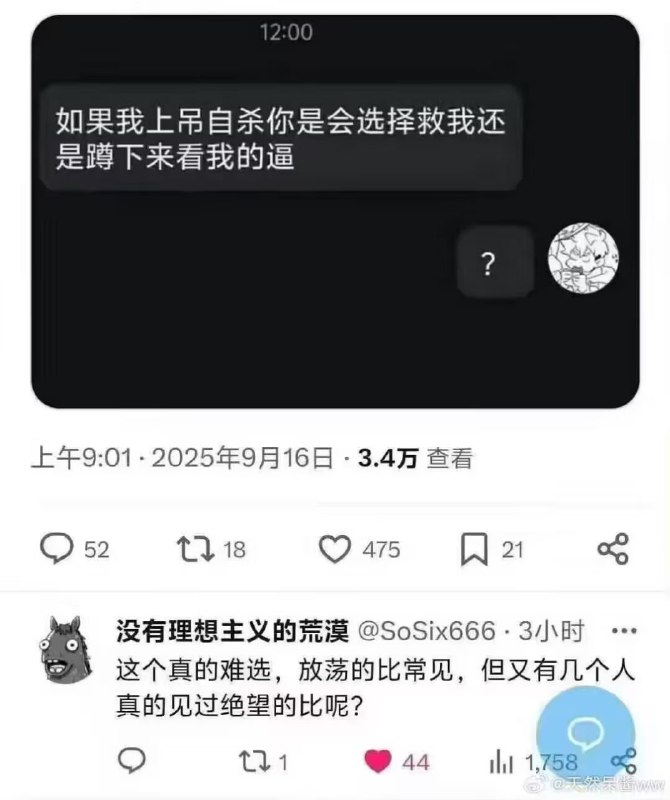Screen dimensions: 670x800
Task: Bookmark the main post with 21 bookmarks
Action: click(x=474, y=548)
